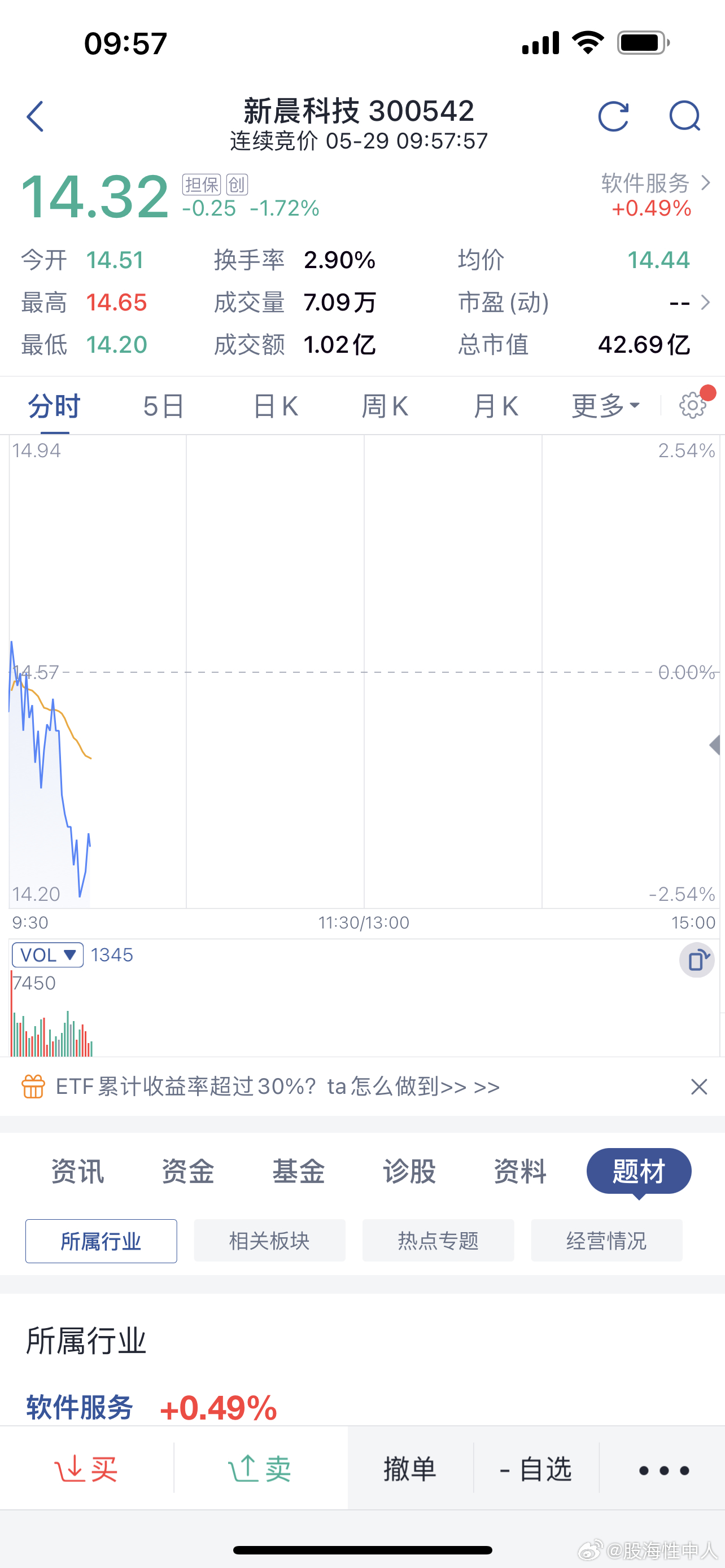Tap the sell icon next to buy

pyautogui.click(x=259, y=1469)
